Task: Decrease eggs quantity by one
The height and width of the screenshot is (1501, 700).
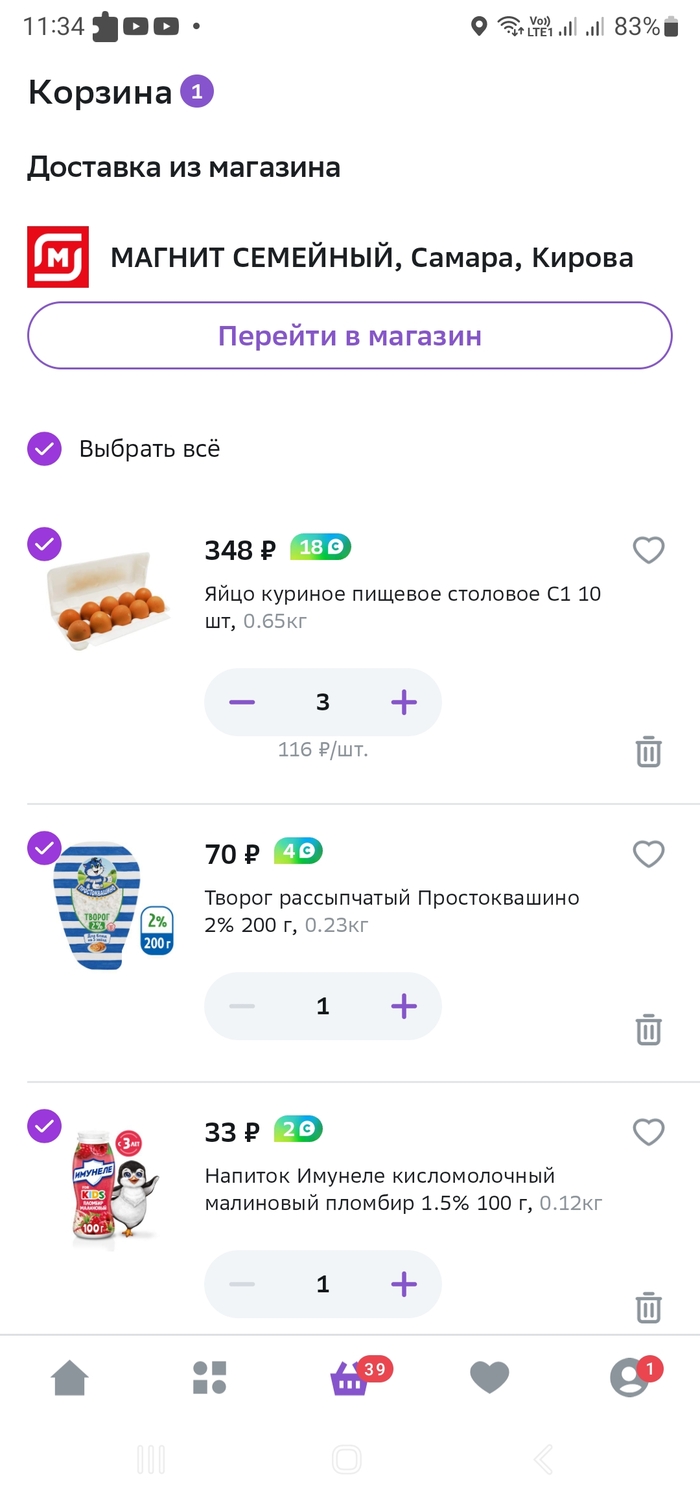Action: click(242, 703)
